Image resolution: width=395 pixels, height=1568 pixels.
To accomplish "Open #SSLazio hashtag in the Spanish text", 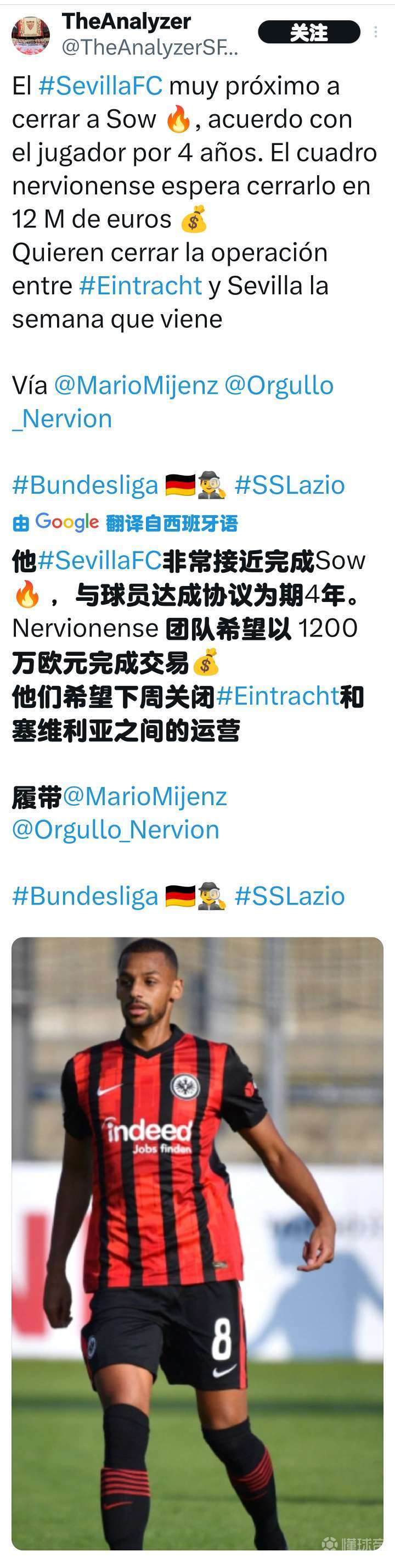I will 289,485.
